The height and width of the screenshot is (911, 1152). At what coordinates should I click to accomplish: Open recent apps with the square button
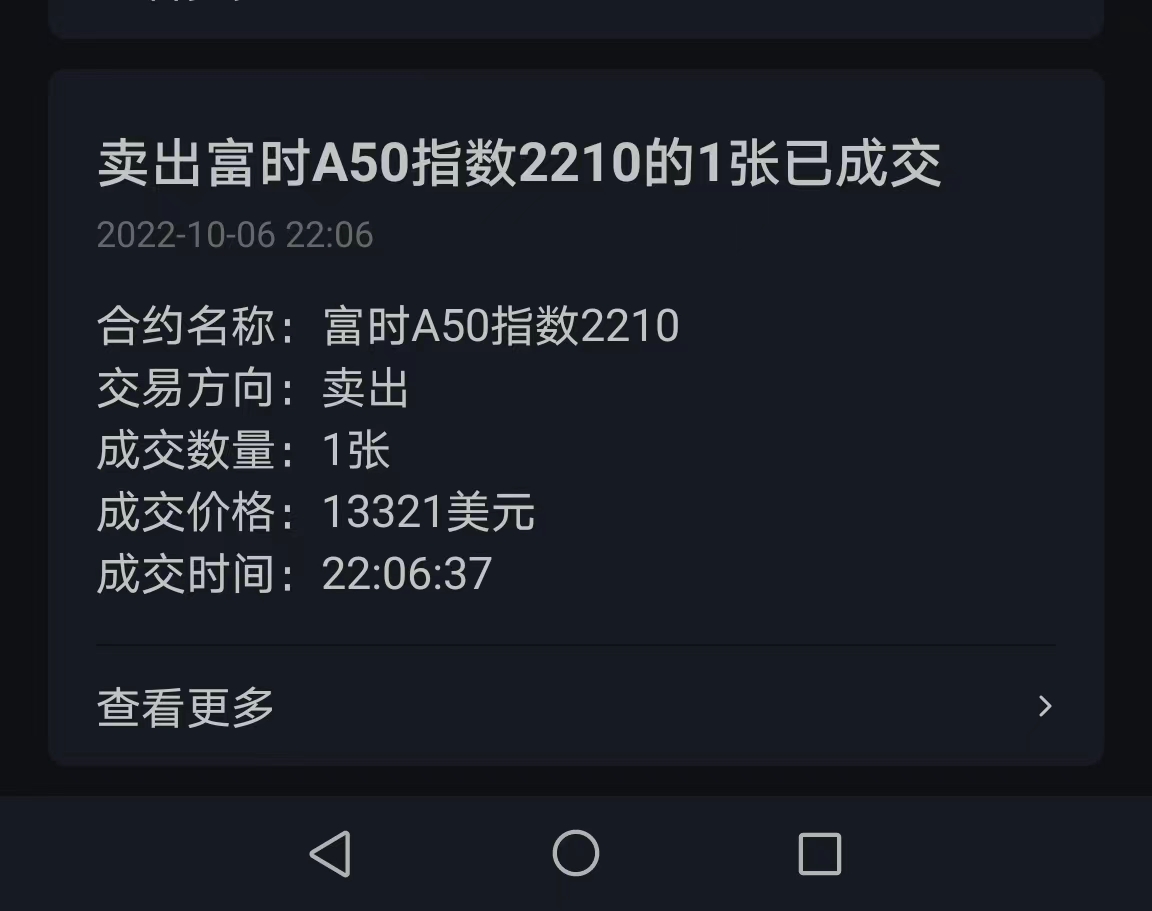pos(820,854)
